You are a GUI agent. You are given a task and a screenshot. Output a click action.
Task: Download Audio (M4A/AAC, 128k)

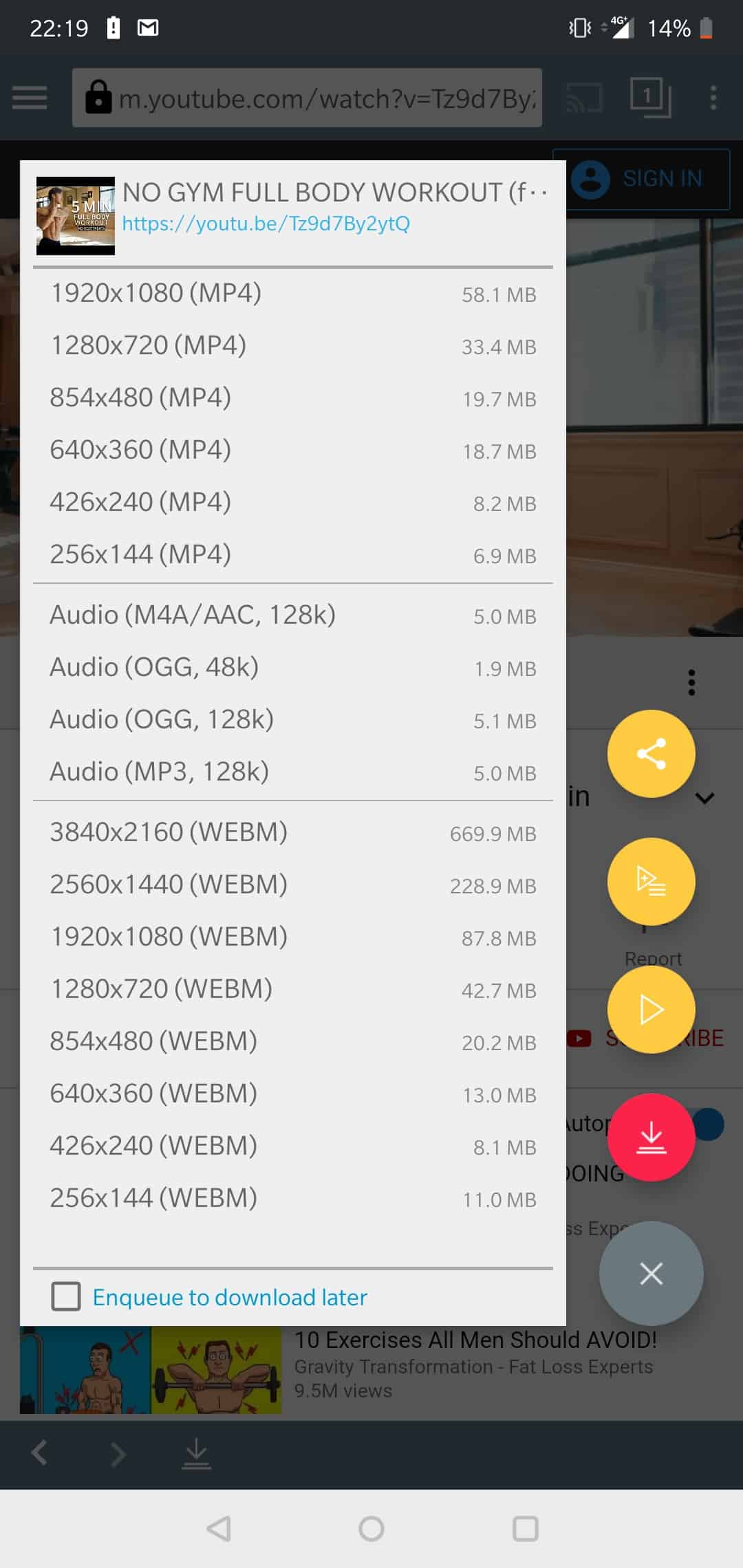tap(293, 616)
